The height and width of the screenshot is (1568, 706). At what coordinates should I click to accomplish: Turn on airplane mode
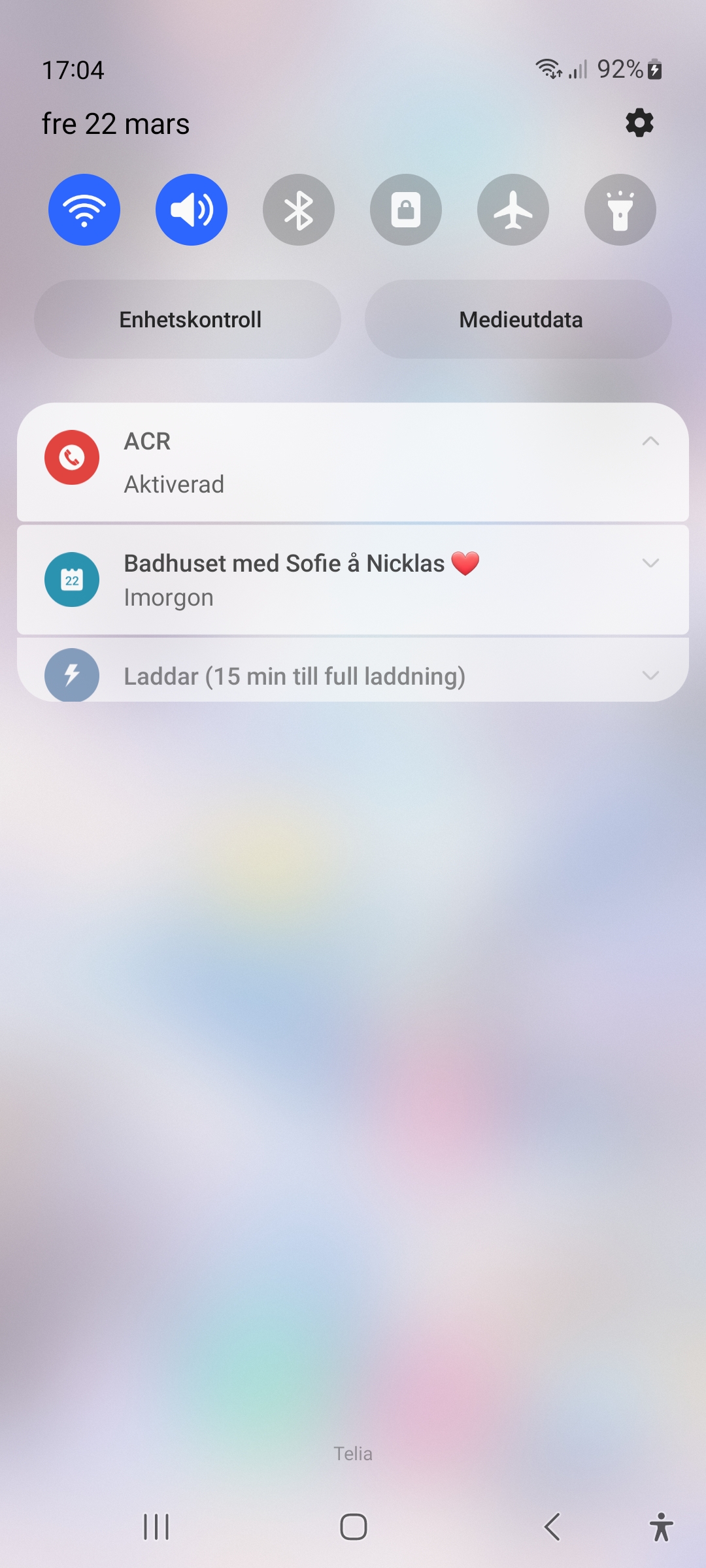[x=513, y=210]
